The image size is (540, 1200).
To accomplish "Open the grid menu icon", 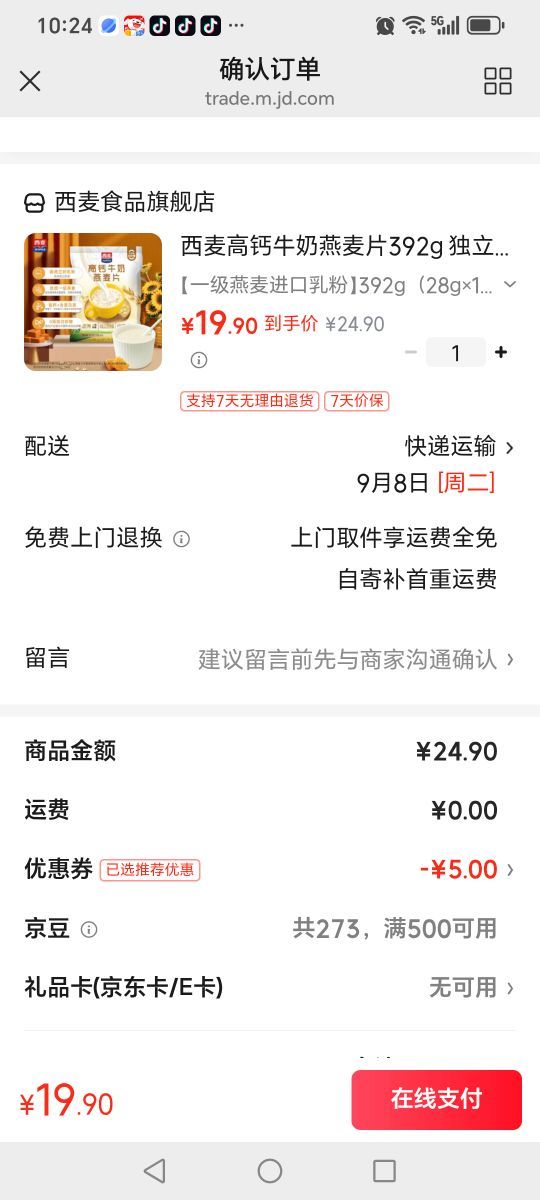I will coord(498,81).
